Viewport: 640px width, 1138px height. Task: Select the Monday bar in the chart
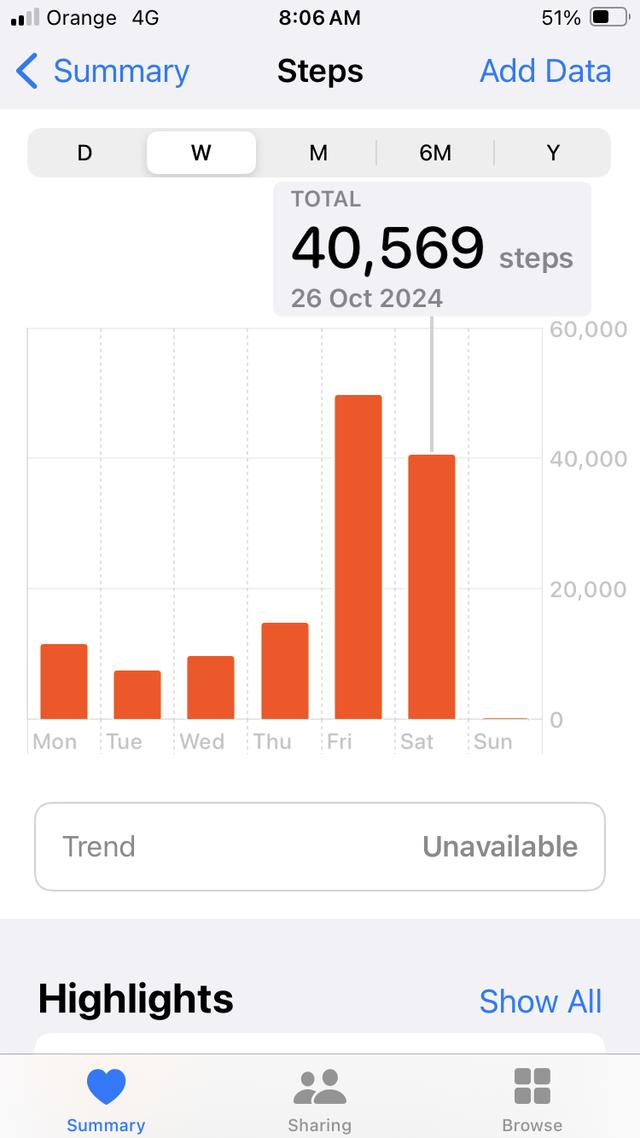click(64, 681)
